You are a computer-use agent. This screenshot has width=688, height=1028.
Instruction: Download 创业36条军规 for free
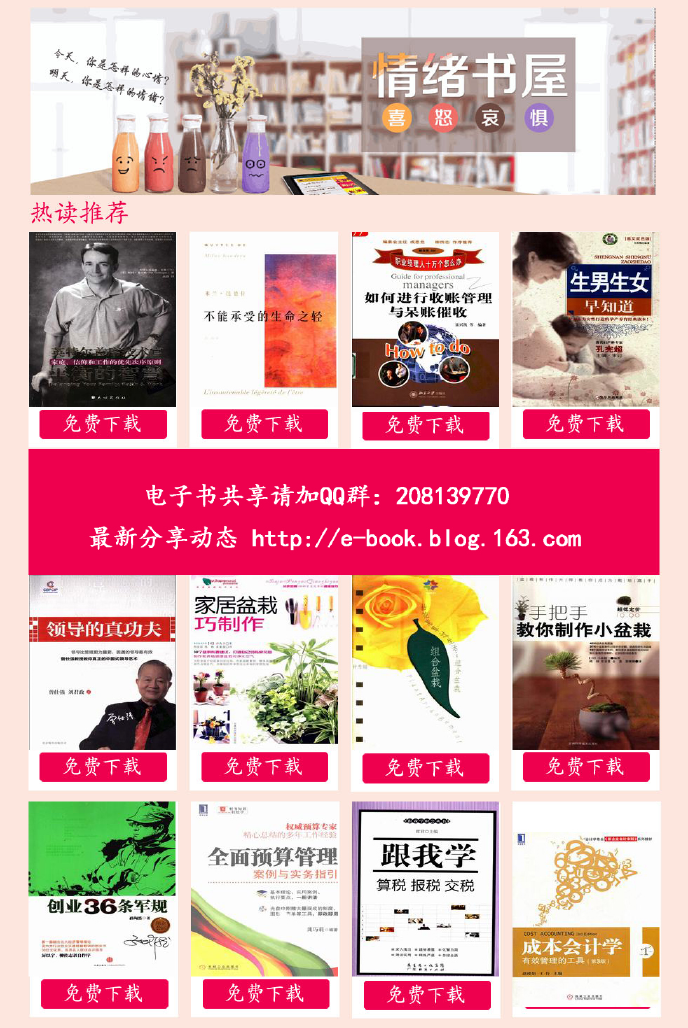point(104,994)
